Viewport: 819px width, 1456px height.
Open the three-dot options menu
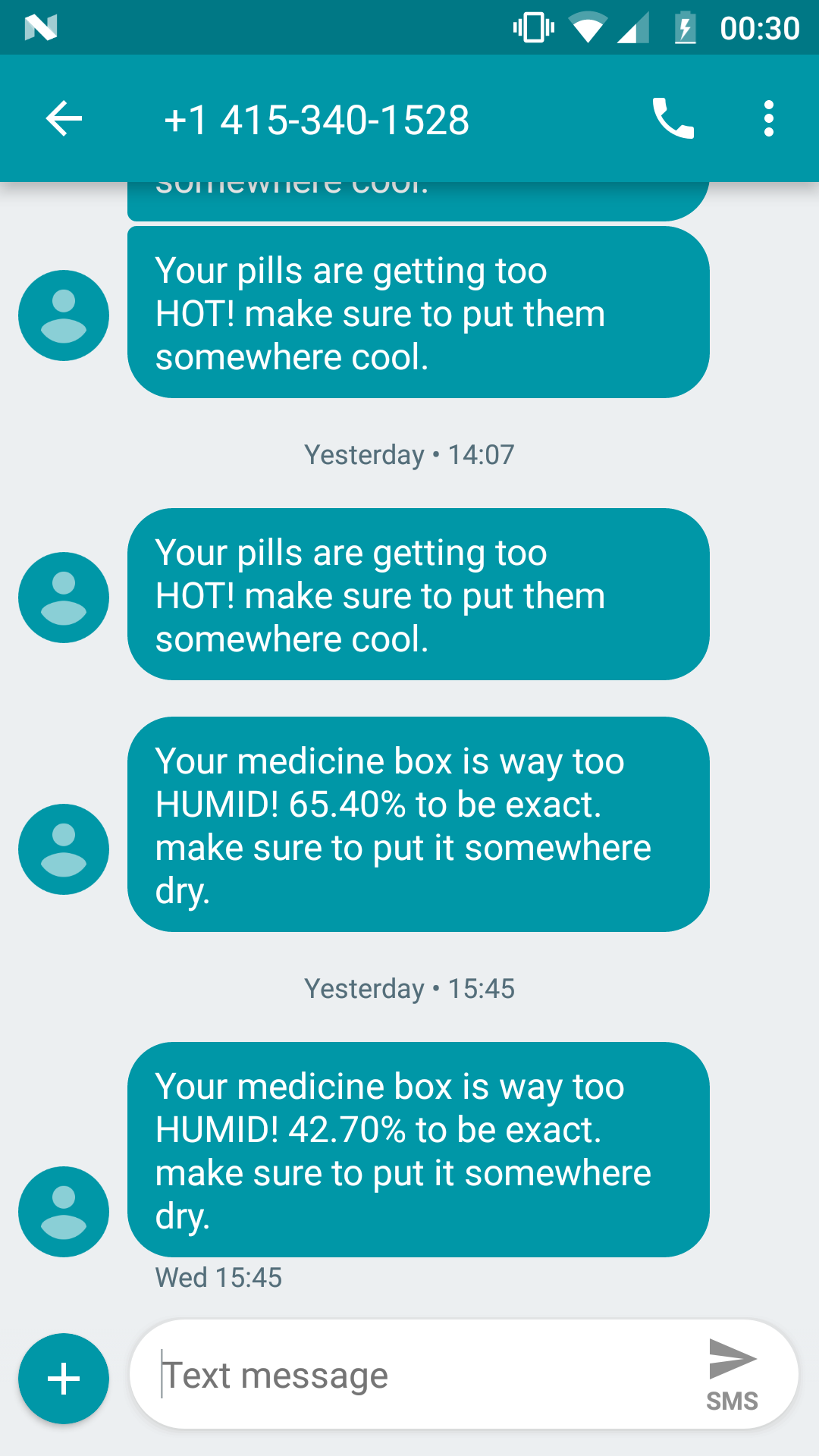coord(768,118)
